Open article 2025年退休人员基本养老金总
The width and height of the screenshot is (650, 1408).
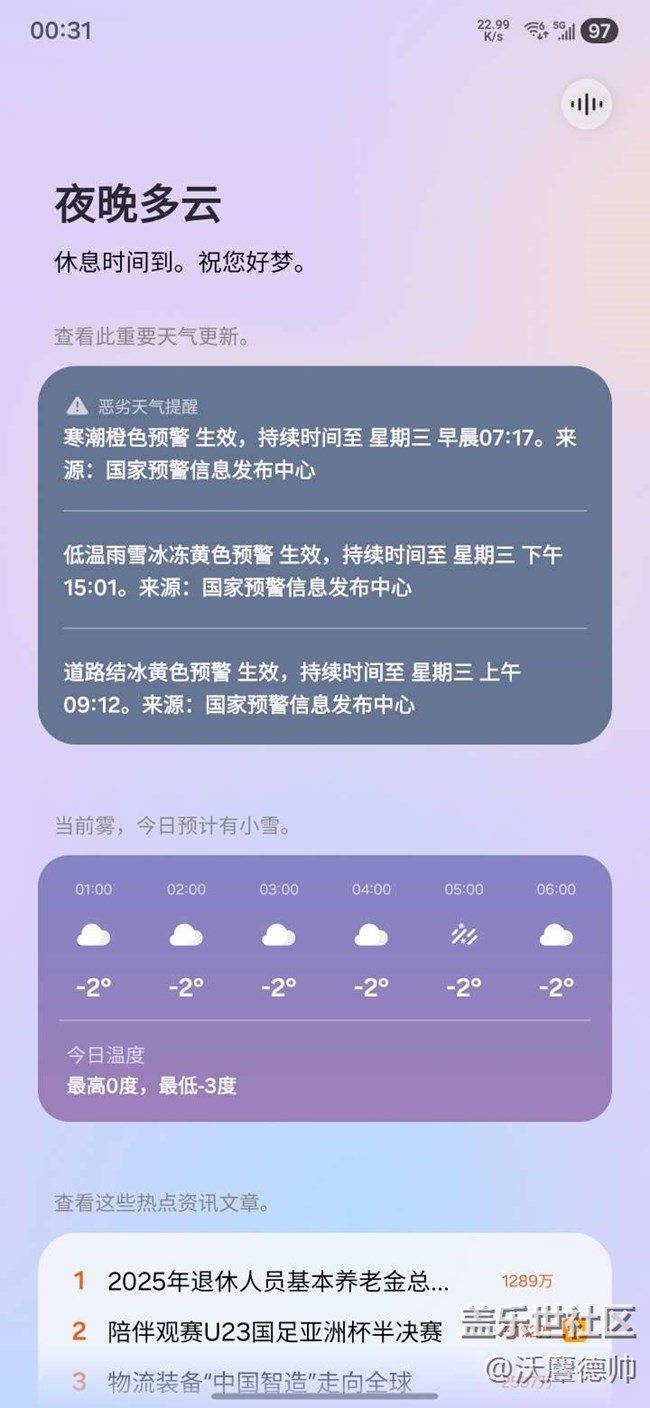pyautogui.click(x=278, y=1281)
